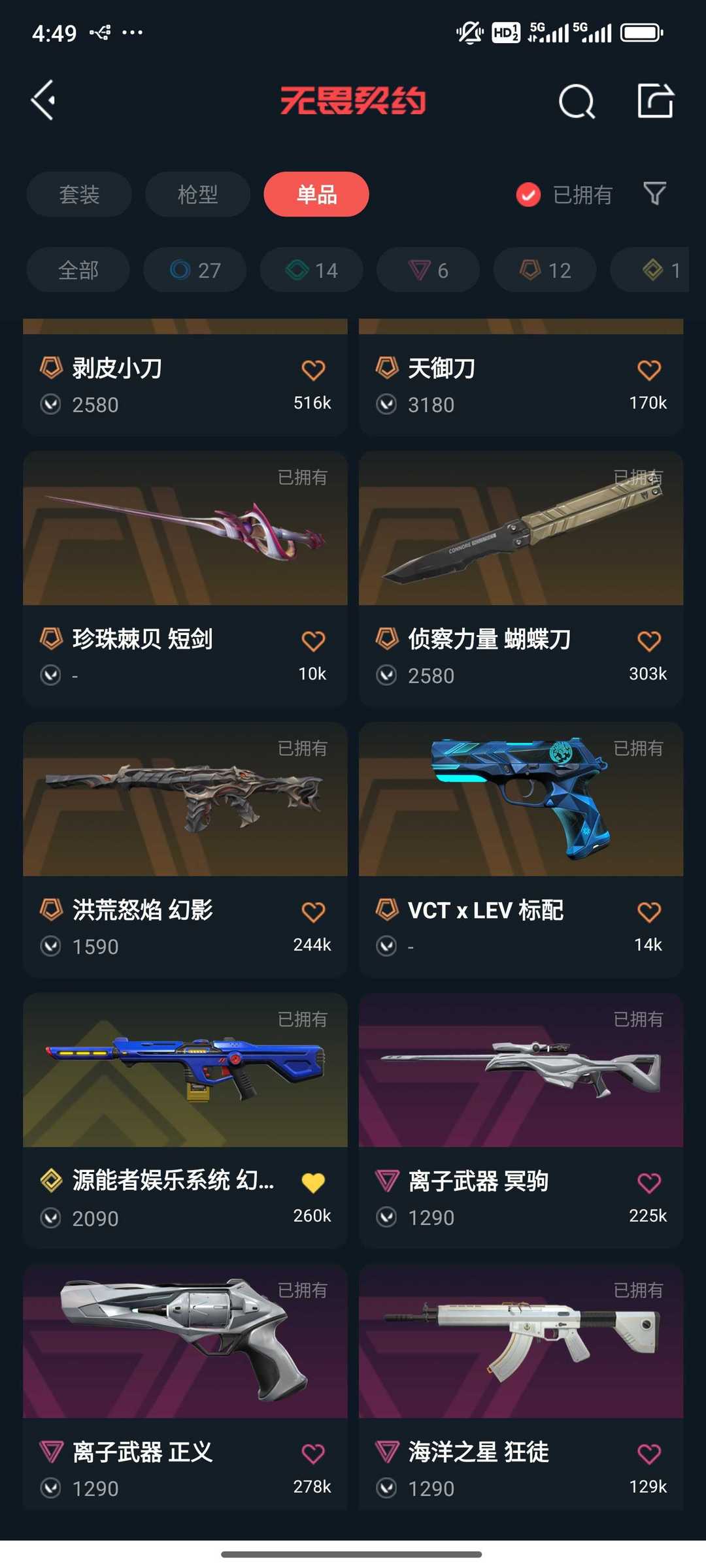The width and height of the screenshot is (706, 1568).
Task: Share this page via the share icon
Action: (x=655, y=101)
